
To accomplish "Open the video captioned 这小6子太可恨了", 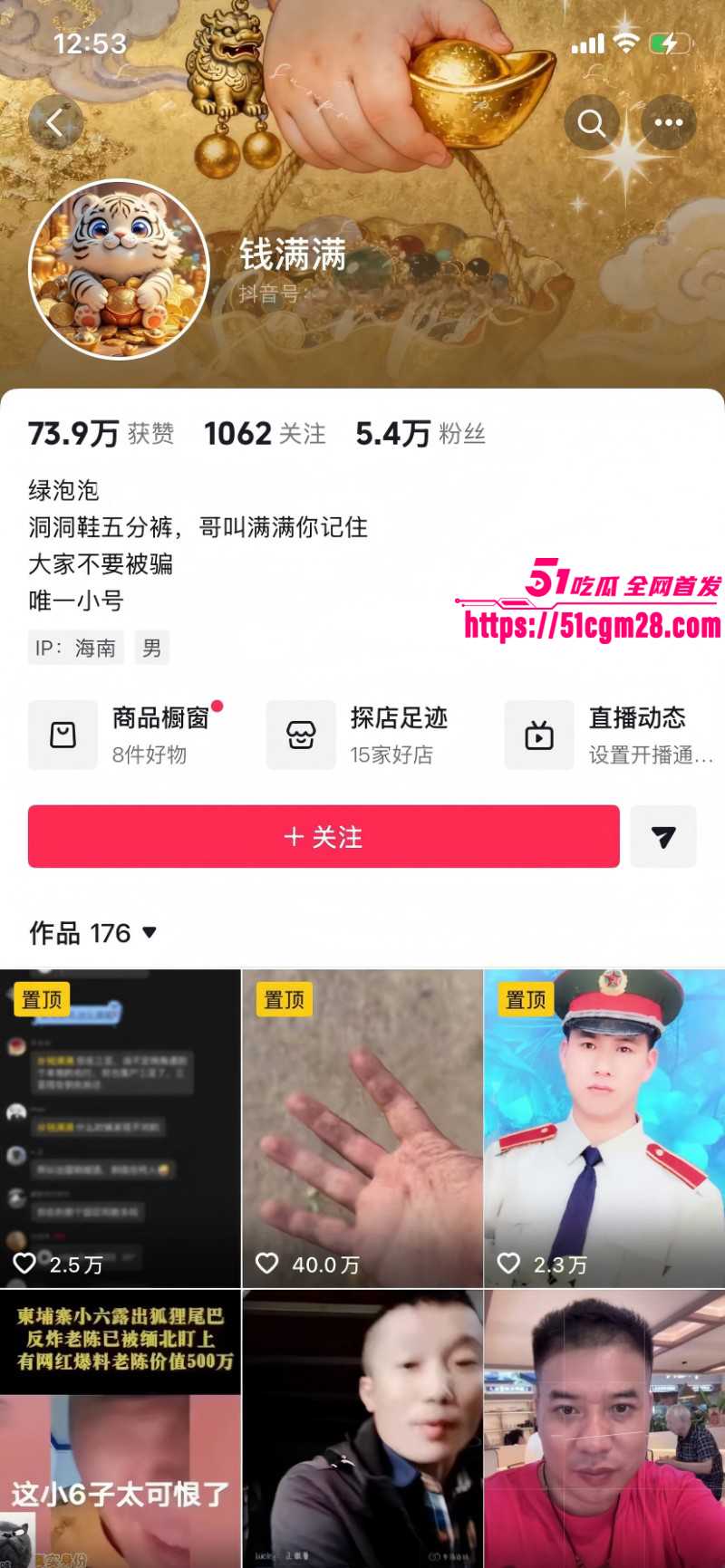I will (120, 1429).
